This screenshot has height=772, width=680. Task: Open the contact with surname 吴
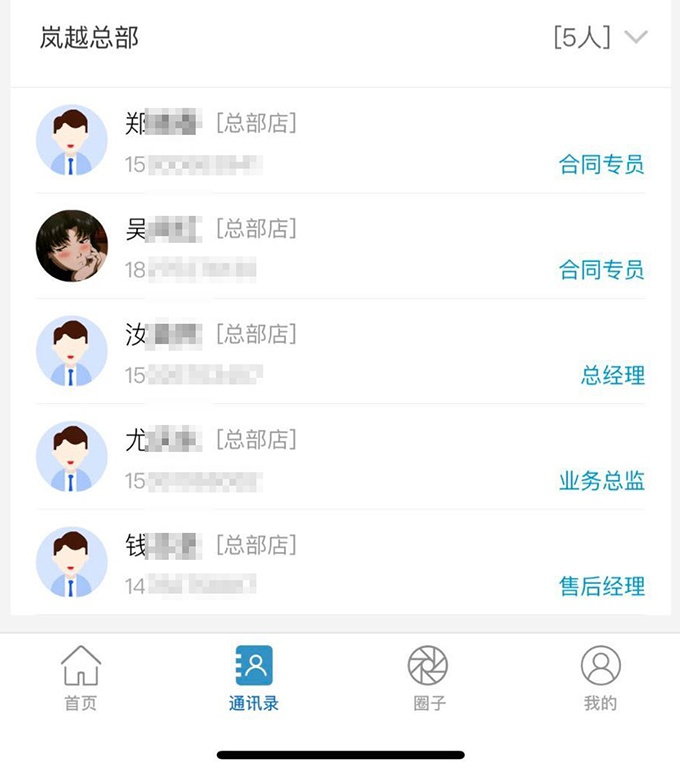(340, 246)
